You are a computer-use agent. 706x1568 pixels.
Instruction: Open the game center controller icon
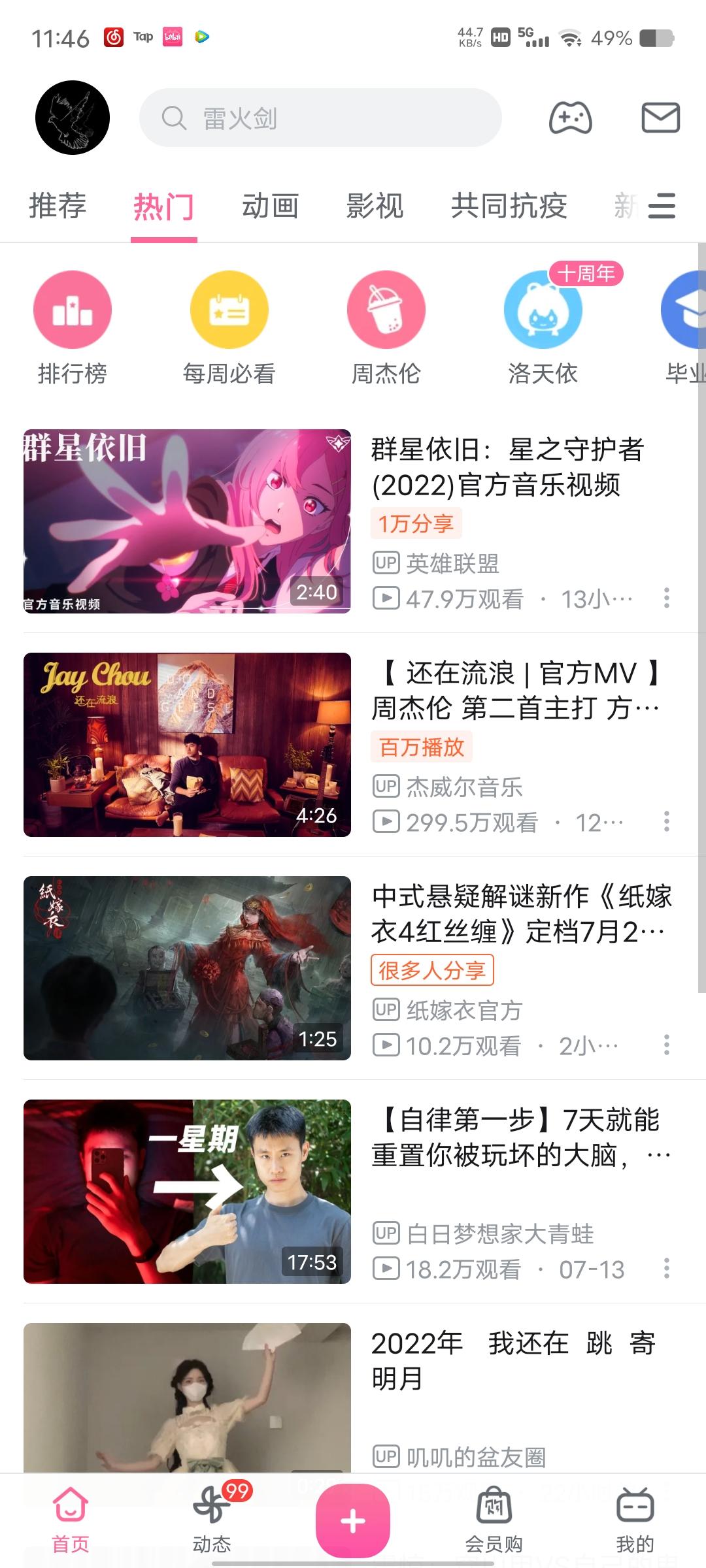tap(570, 118)
